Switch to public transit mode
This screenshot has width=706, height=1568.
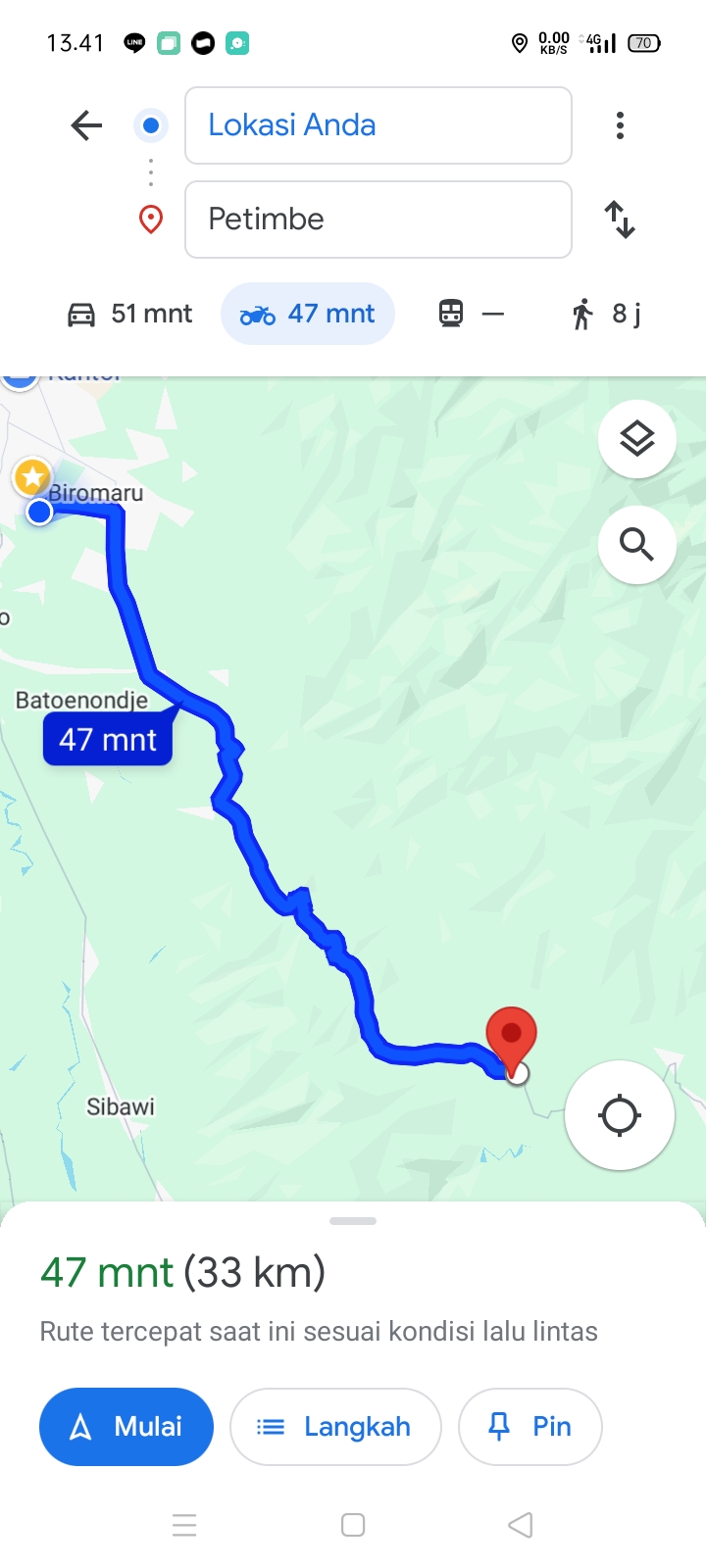472,314
